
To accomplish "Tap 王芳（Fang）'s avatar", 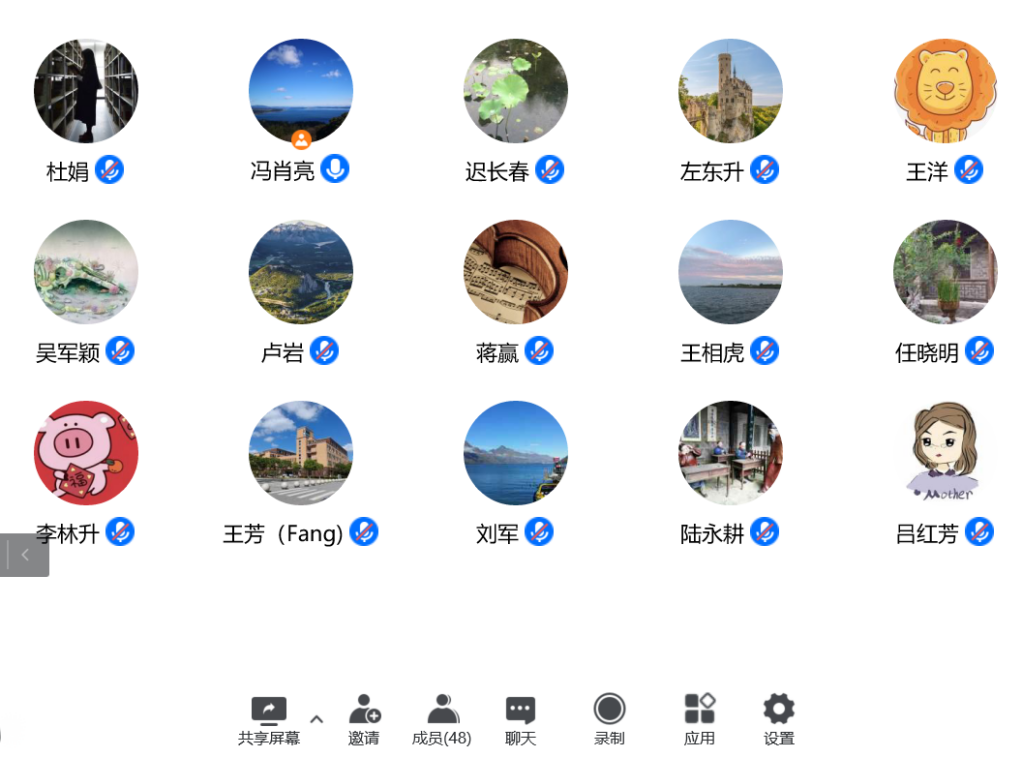I will 301,453.
